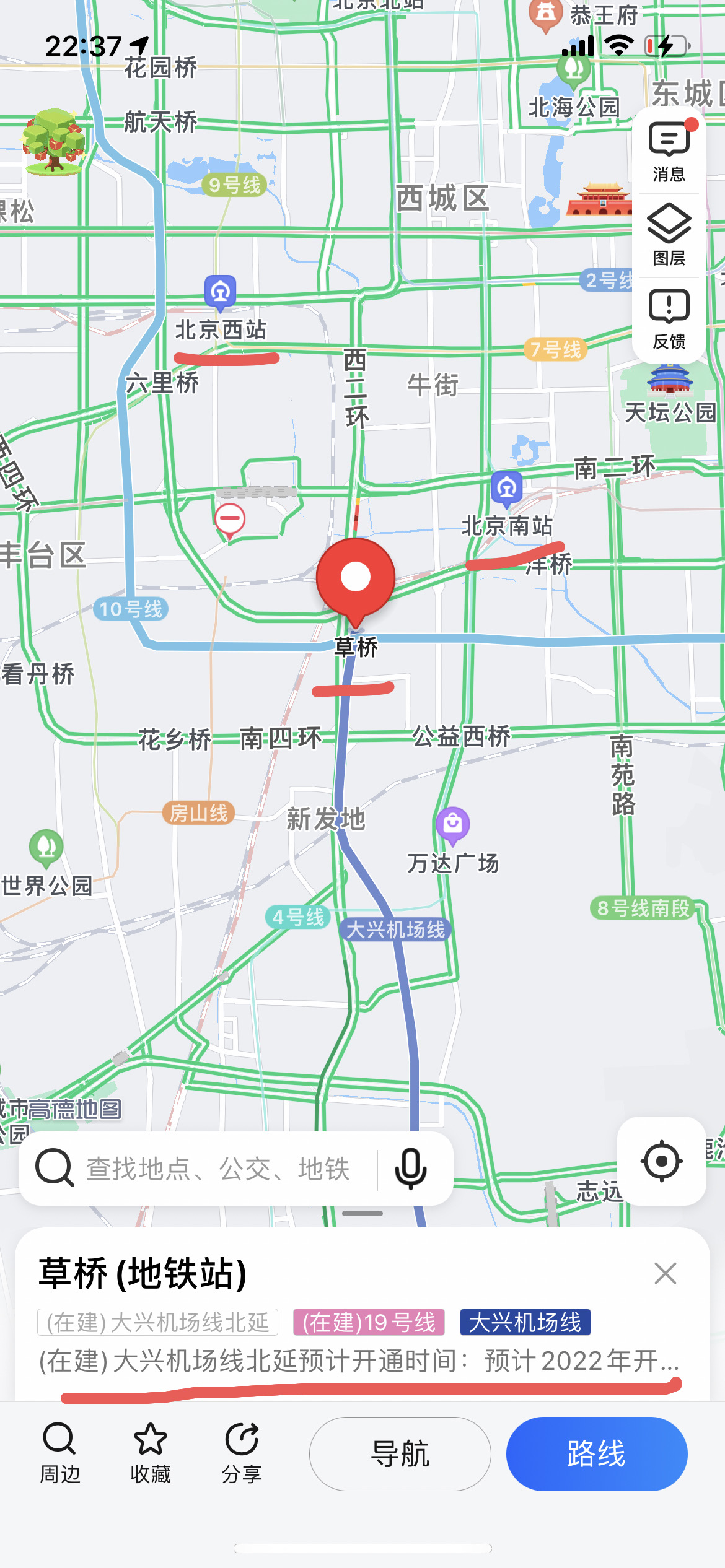Start 导航 navigation to 草桥

[400, 1453]
